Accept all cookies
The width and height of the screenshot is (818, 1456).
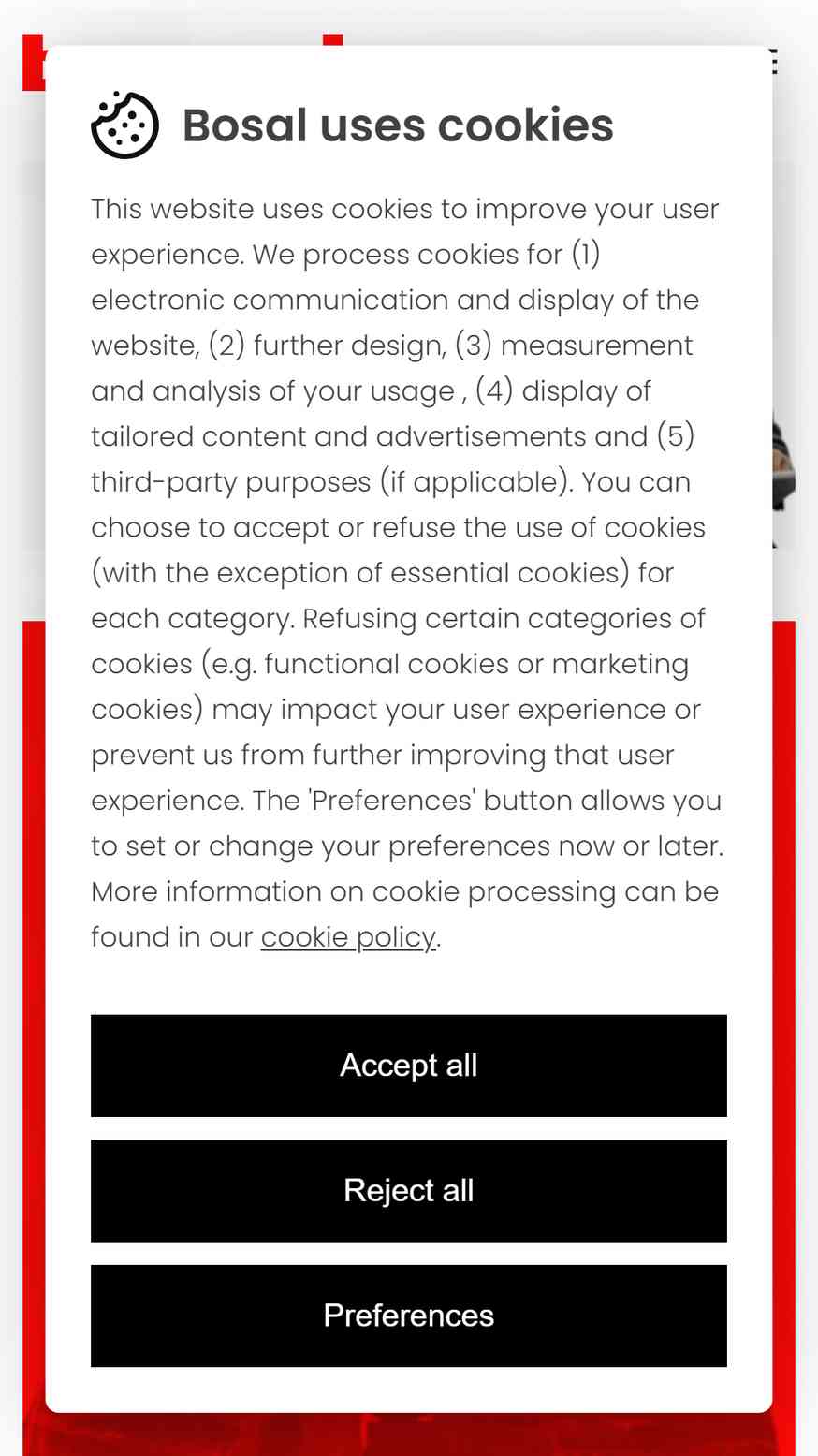pos(408,1066)
